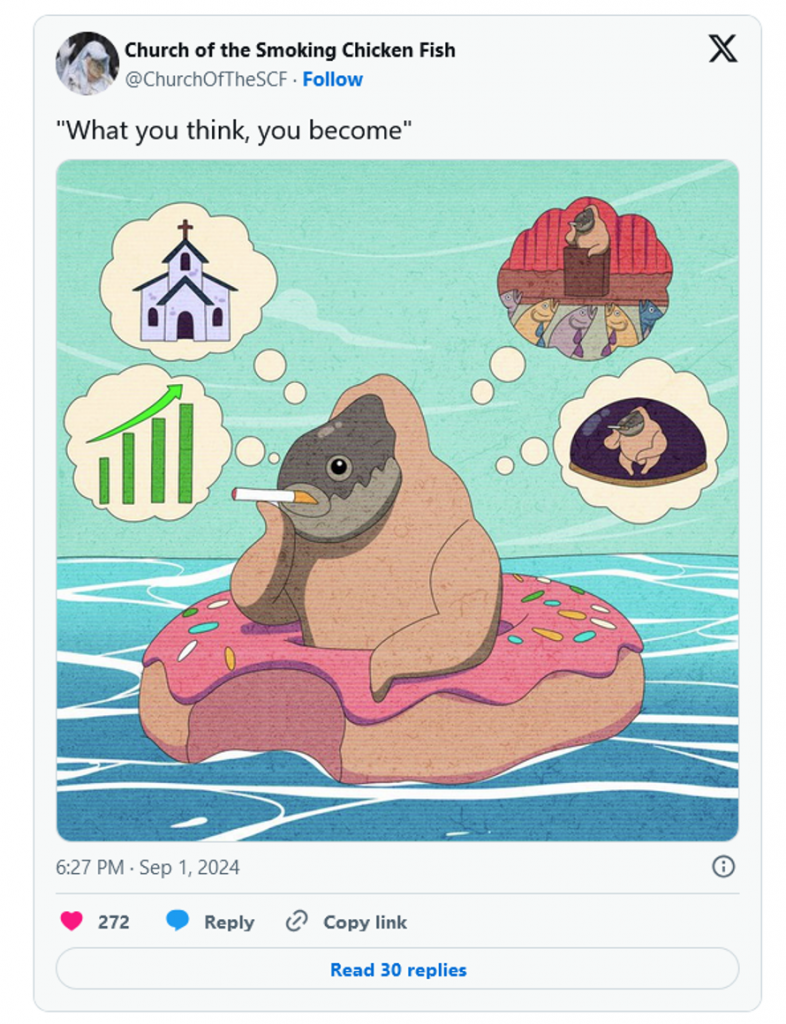Reply to this post
The width and height of the screenshot is (786, 1024).
(x=210, y=922)
